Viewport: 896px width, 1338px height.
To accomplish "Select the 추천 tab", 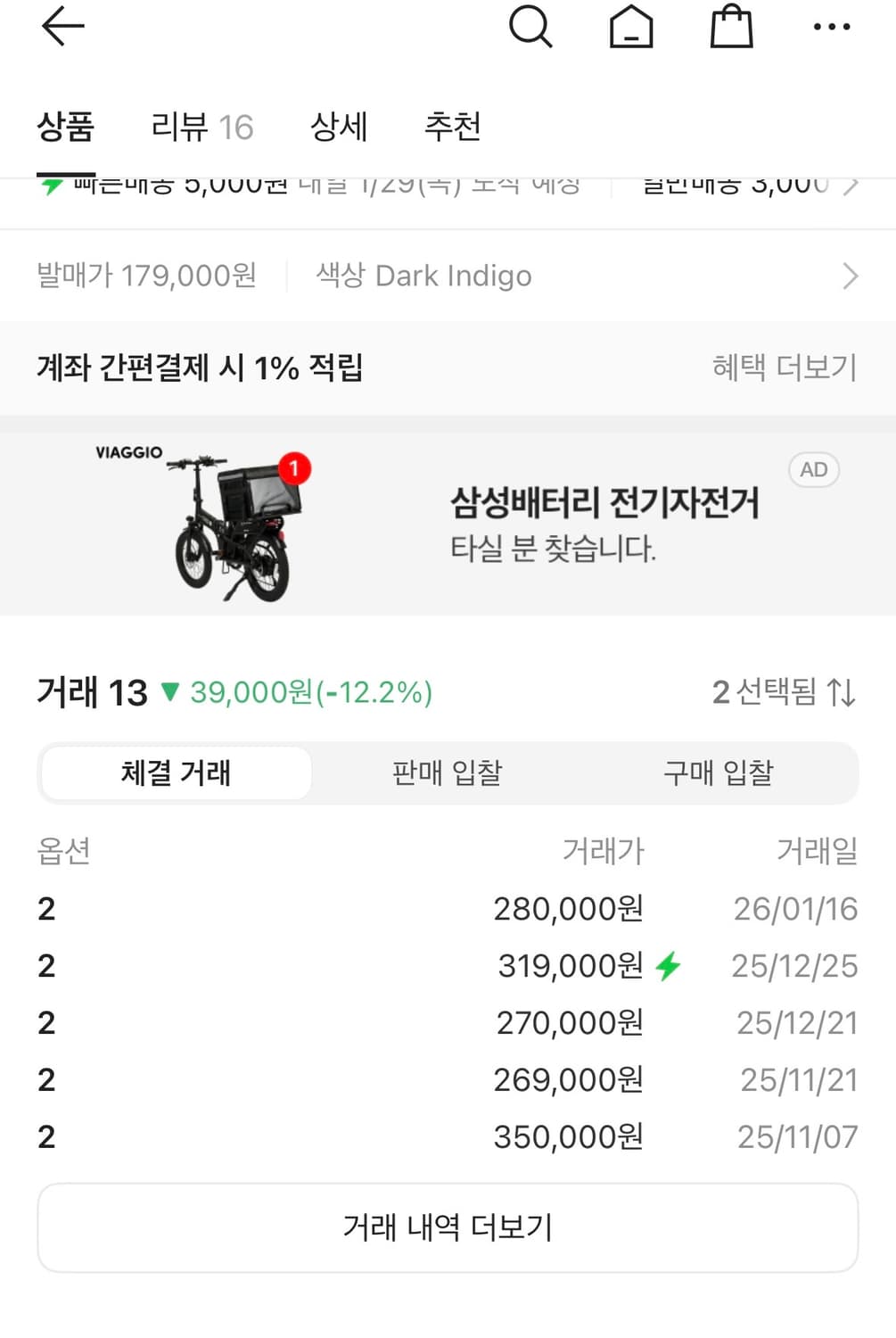I will [454, 127].
